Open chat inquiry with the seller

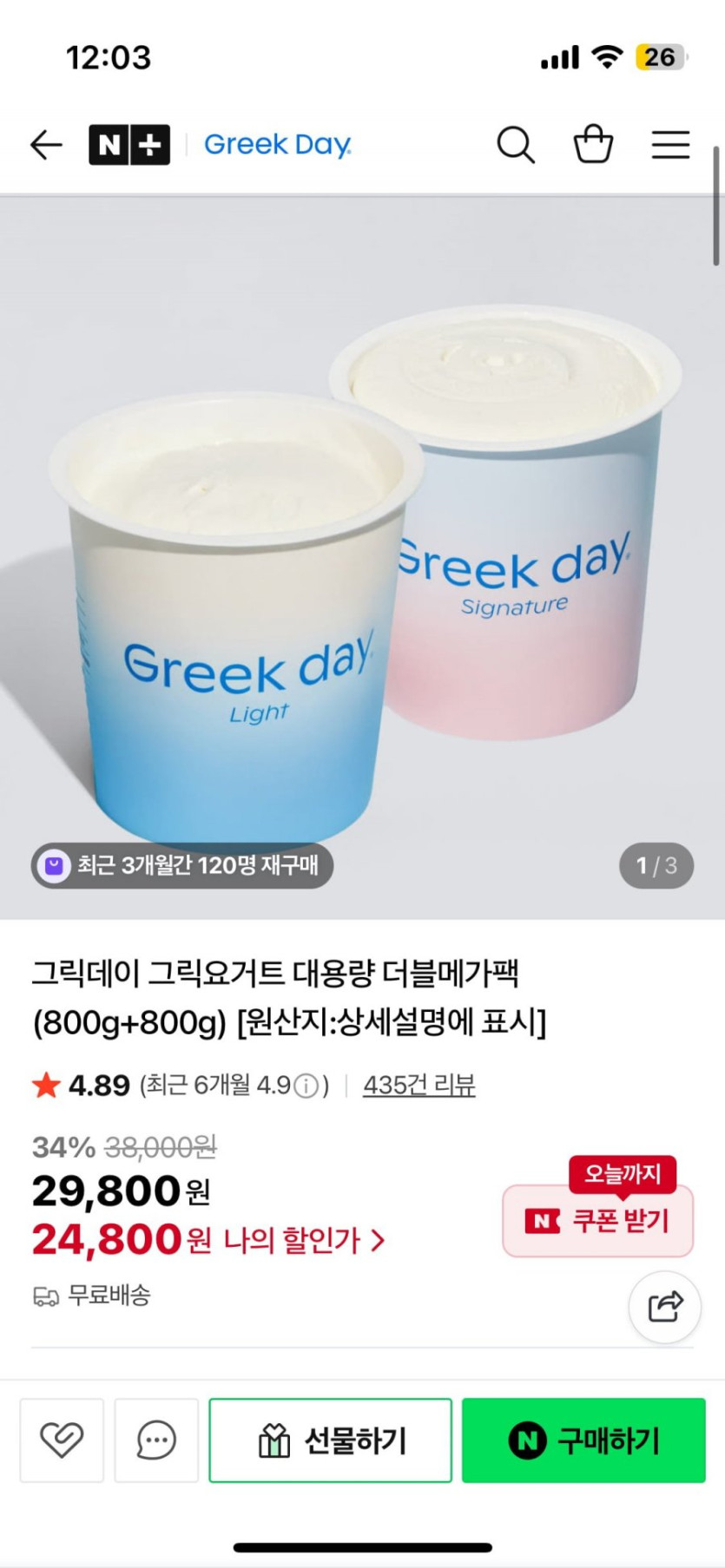[x=156, y=1439]
